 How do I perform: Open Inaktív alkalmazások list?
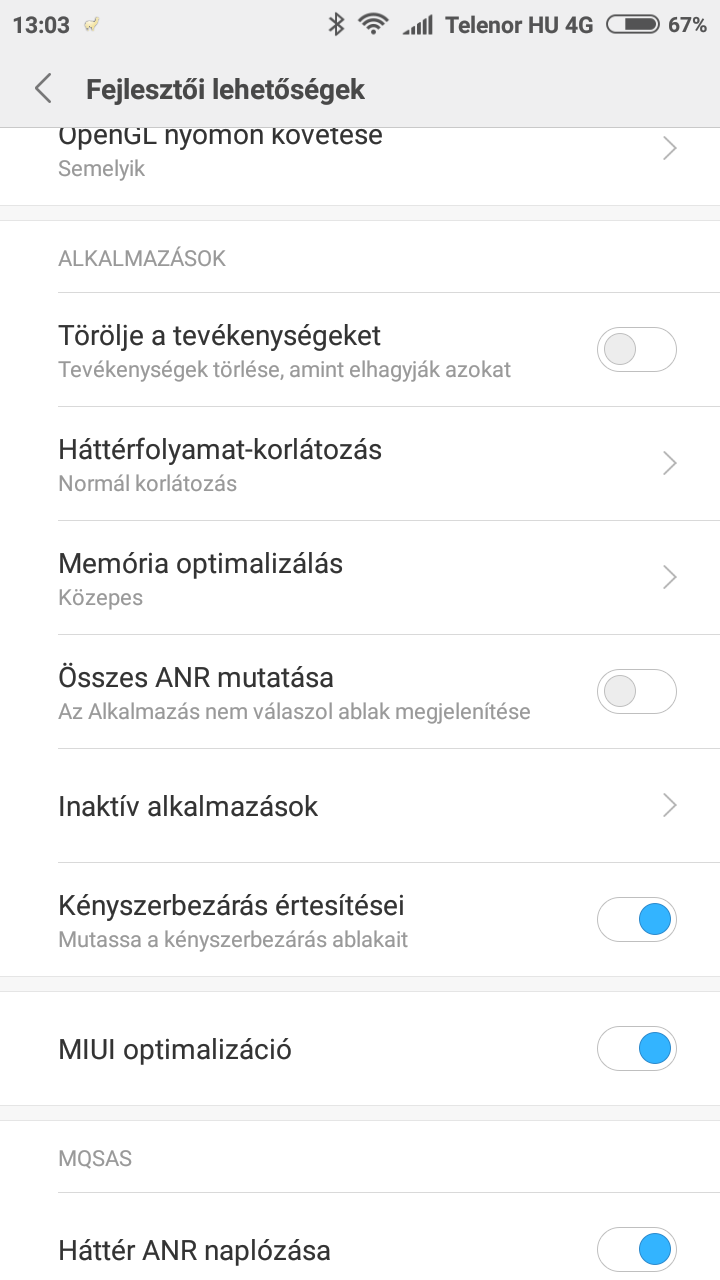click(x=360, y=806)
